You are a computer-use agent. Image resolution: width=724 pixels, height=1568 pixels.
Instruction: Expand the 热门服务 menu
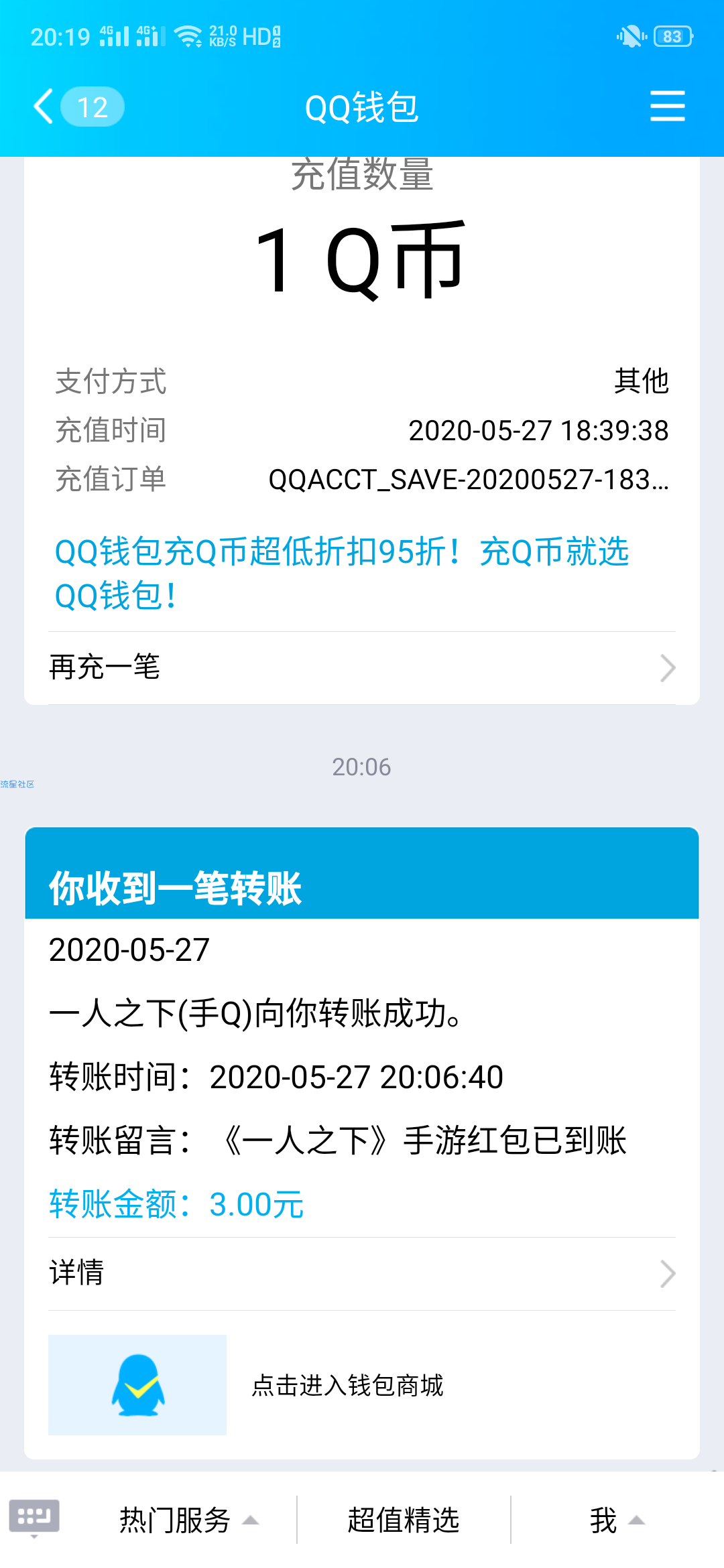(x=188, y=1520)
